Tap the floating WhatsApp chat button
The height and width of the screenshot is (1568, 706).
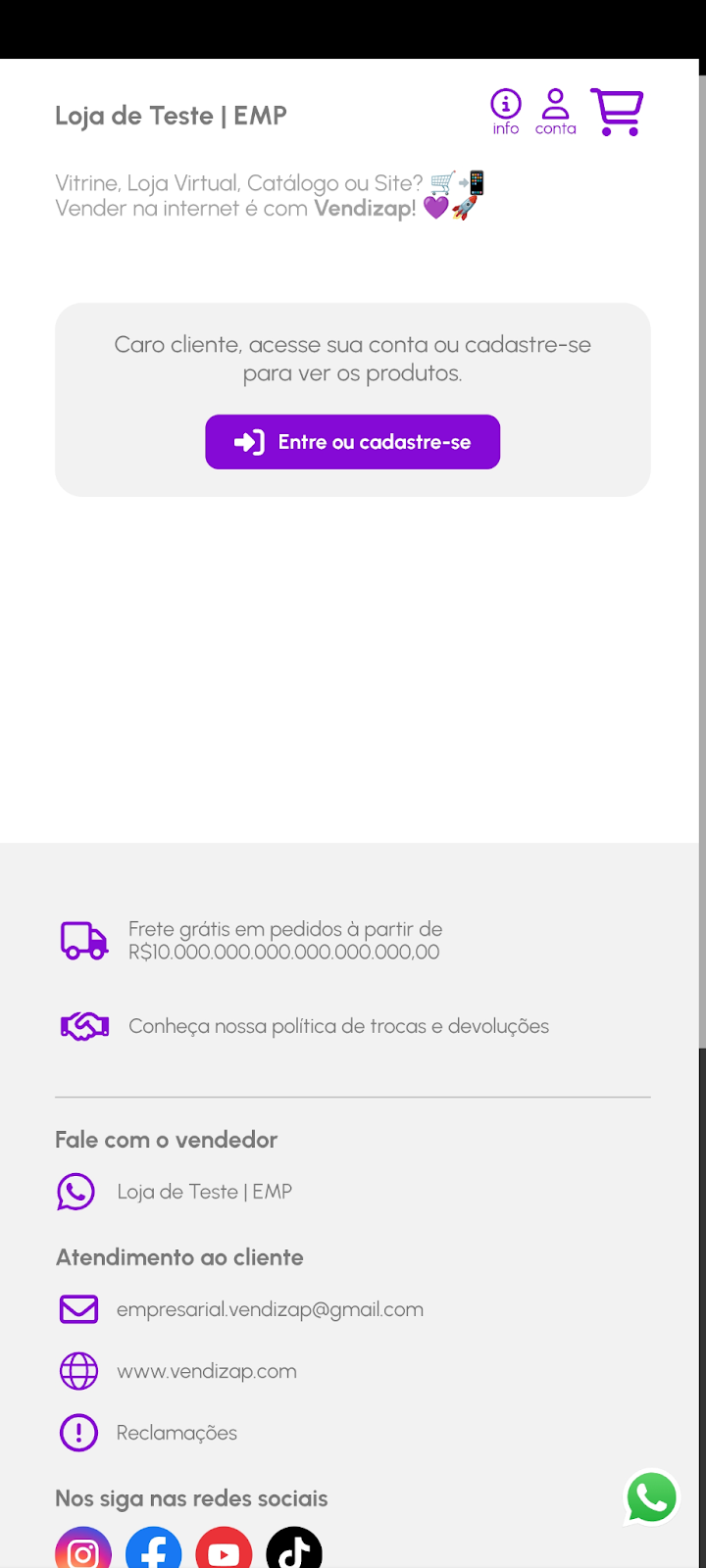click(652, 1497)
